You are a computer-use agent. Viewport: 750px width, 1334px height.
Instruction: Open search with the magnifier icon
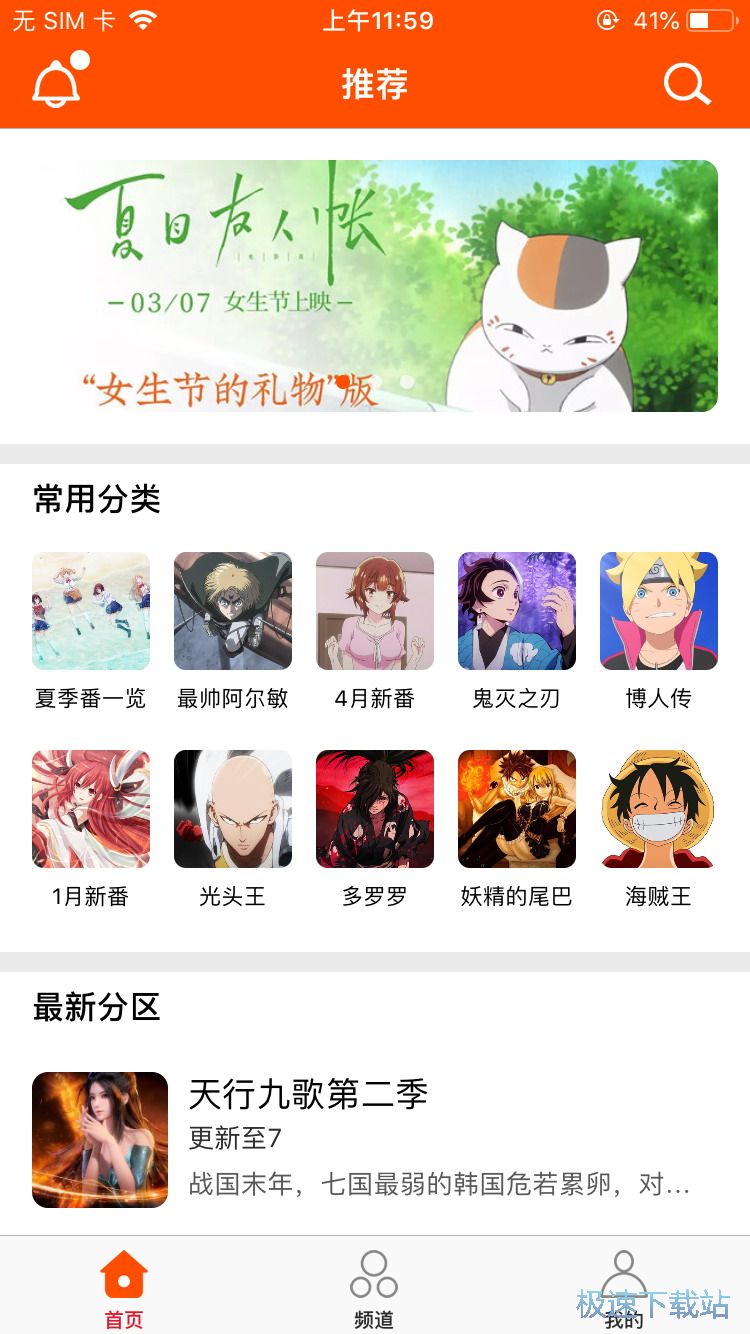685,84
